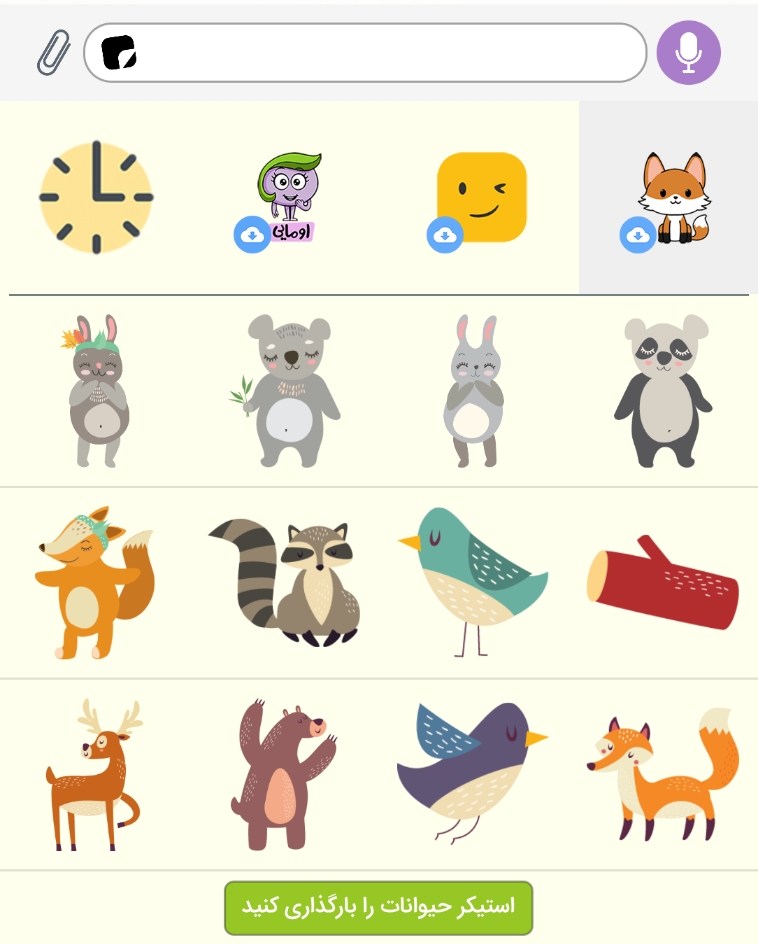Select the yellow winking face pack

pyautogui.click(x=480, y=197)
